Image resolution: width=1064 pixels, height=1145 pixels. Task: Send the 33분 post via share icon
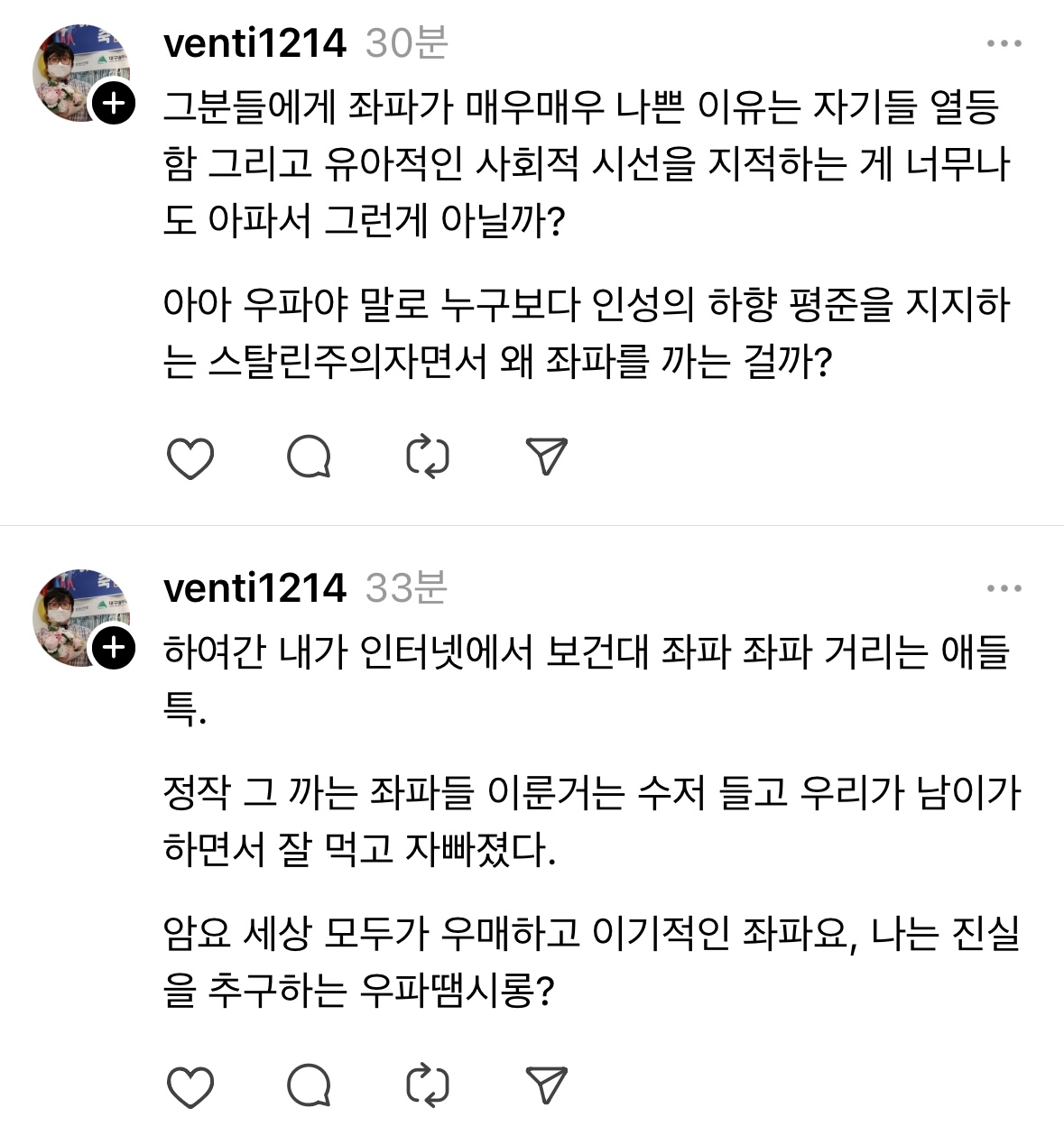coord(546,1085)
